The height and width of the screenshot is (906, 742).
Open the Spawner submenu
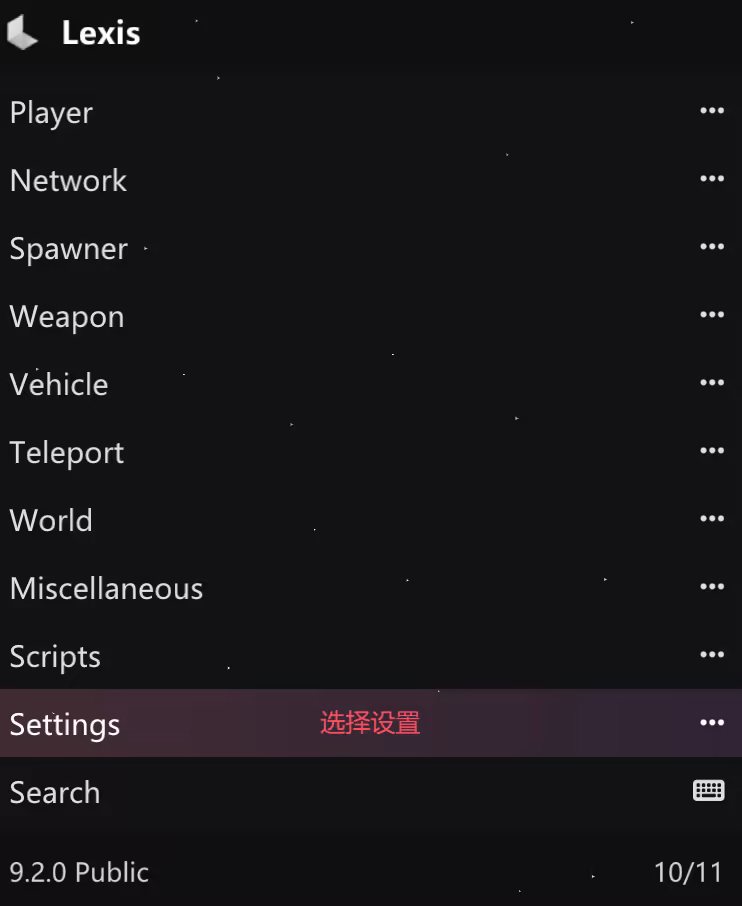click(69, 249)
